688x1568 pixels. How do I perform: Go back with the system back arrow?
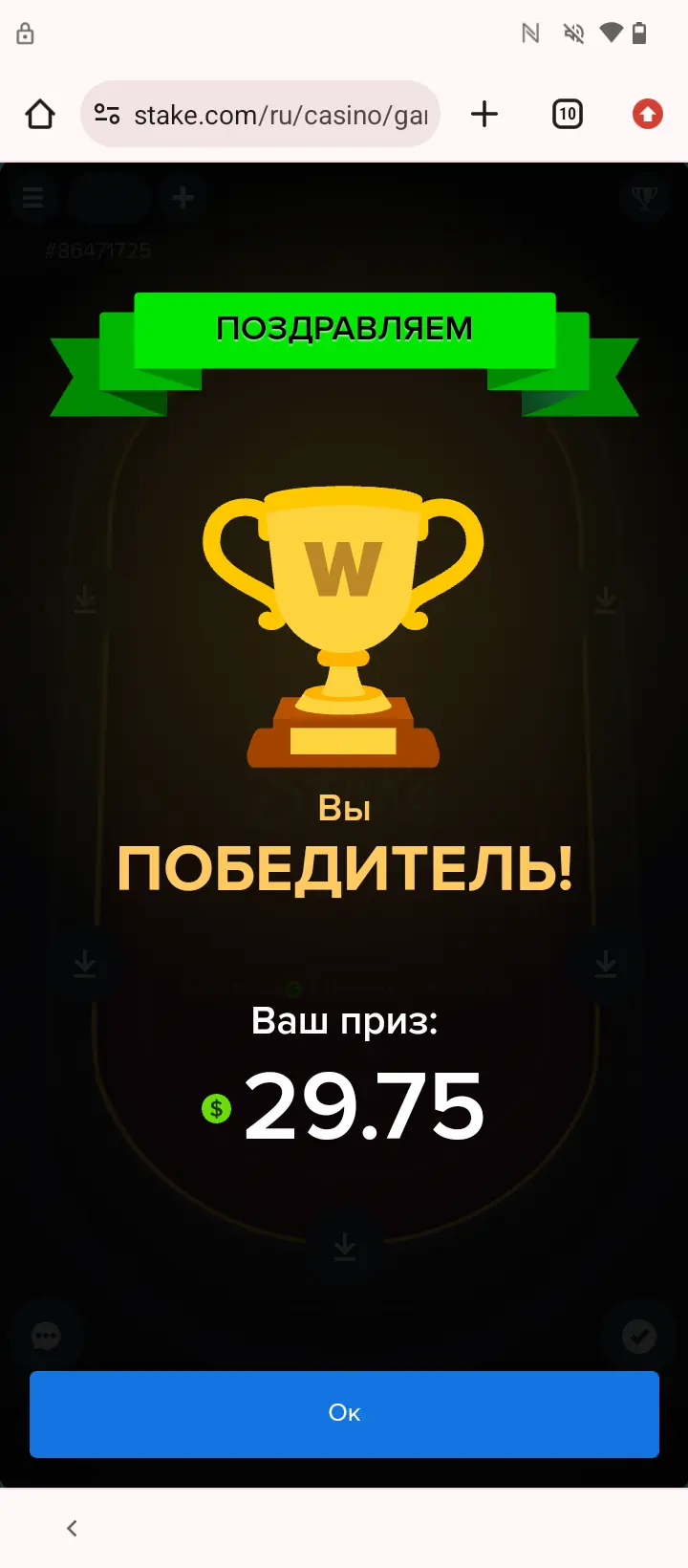72,1528
